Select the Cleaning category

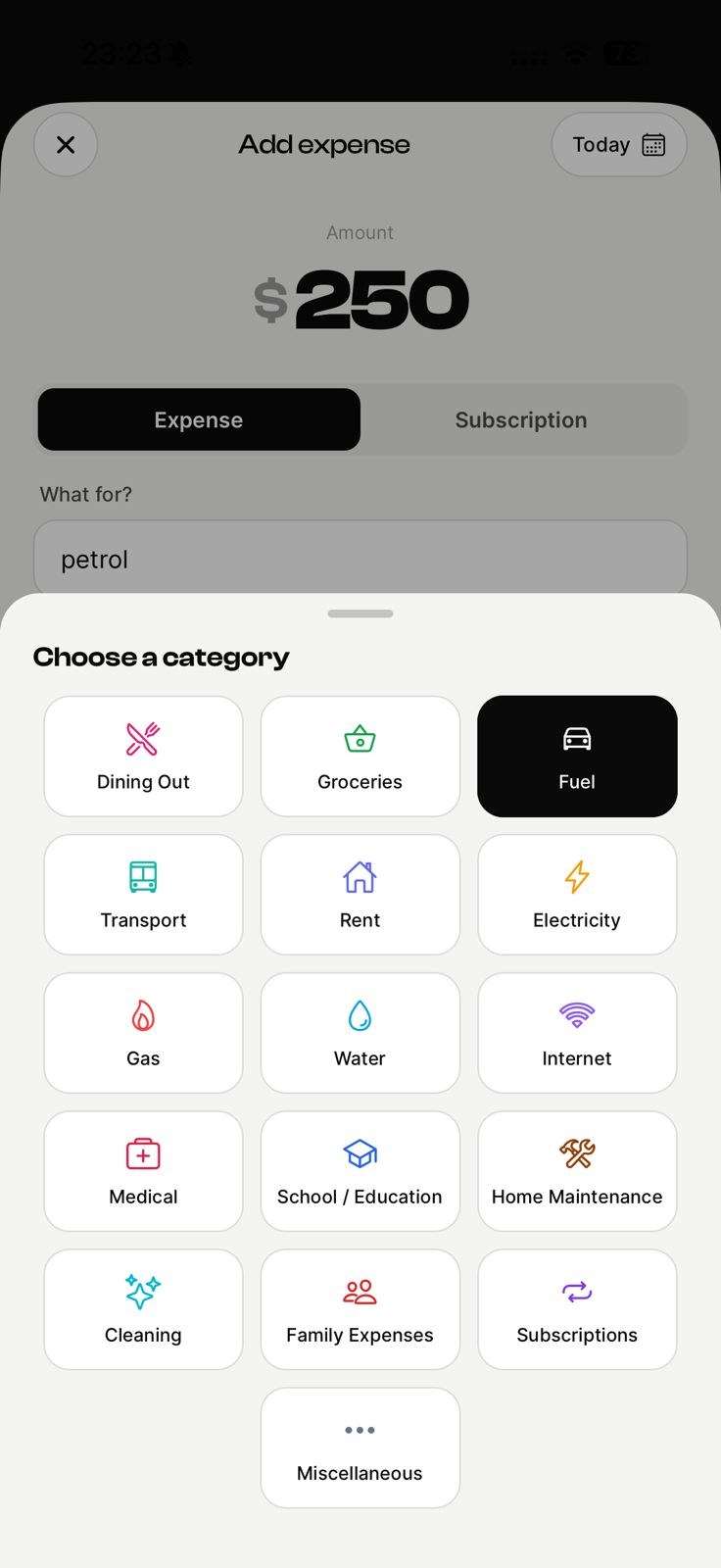[143, 1309]
